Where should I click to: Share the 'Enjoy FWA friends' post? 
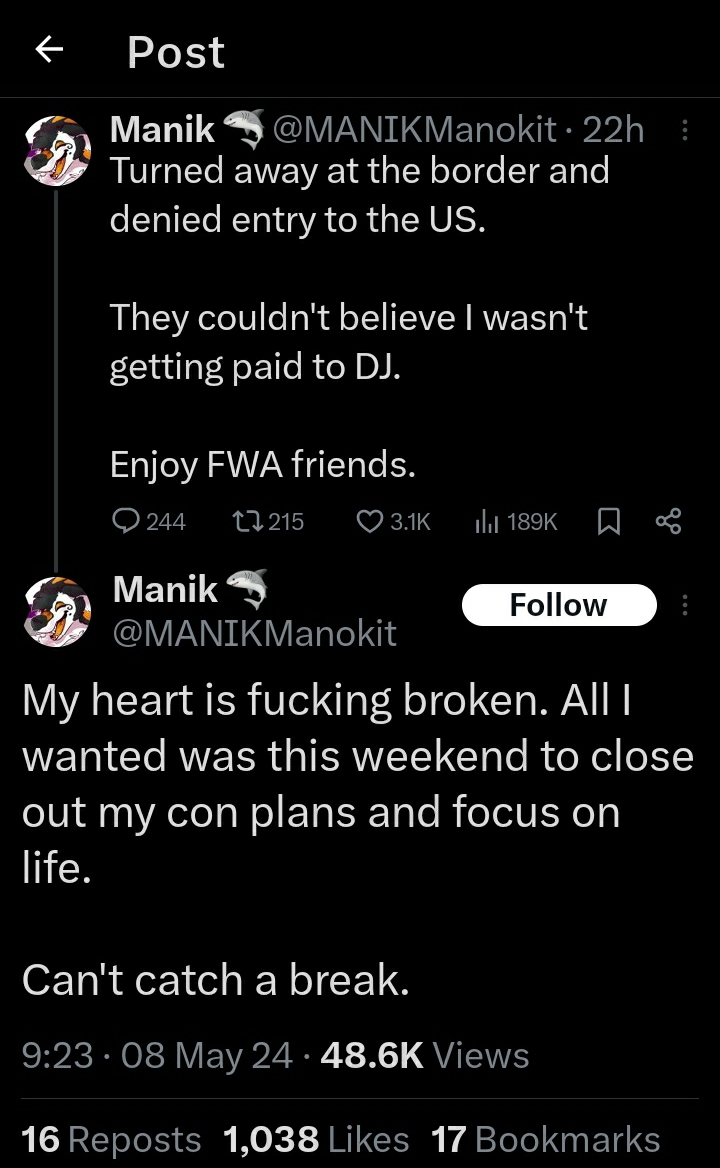668,521
